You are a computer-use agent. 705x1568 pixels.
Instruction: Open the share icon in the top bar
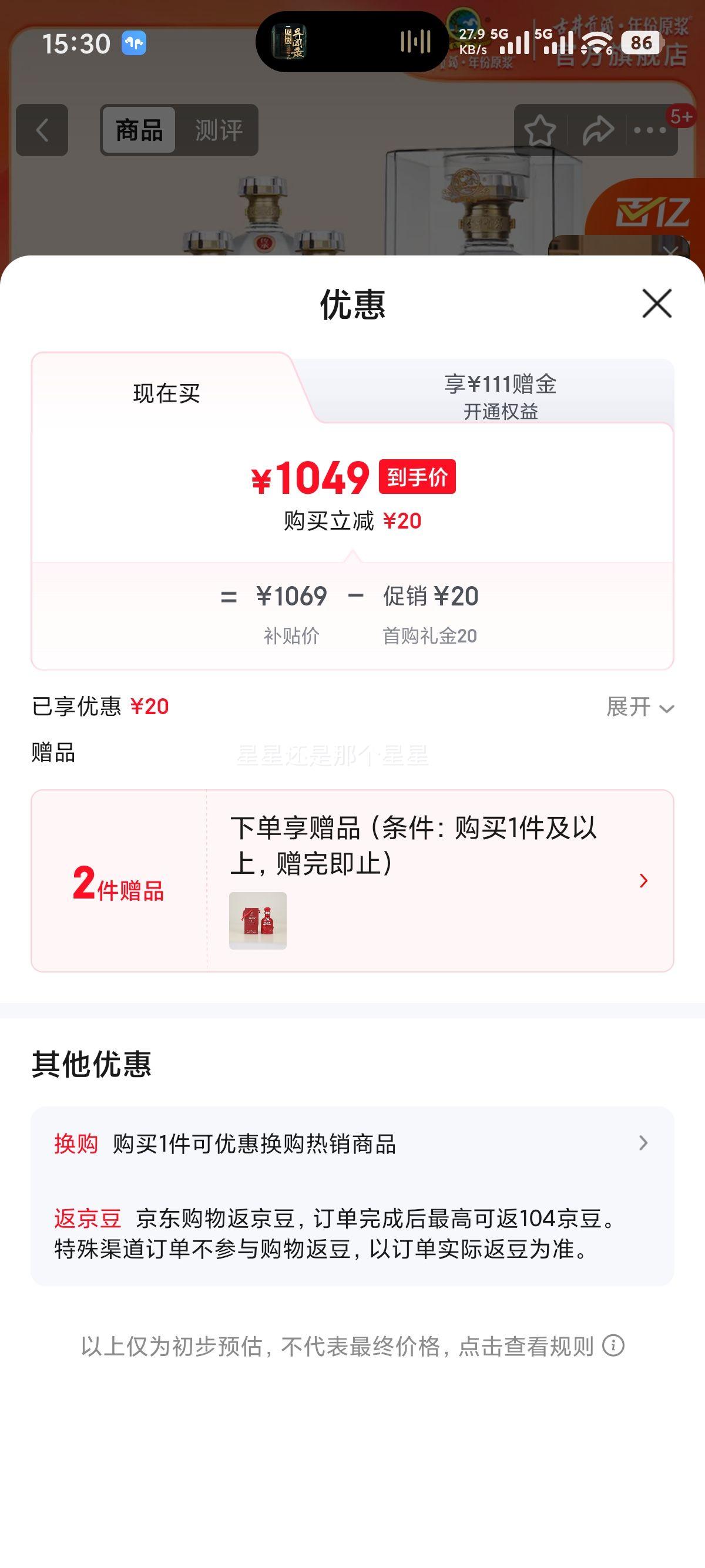597,130
